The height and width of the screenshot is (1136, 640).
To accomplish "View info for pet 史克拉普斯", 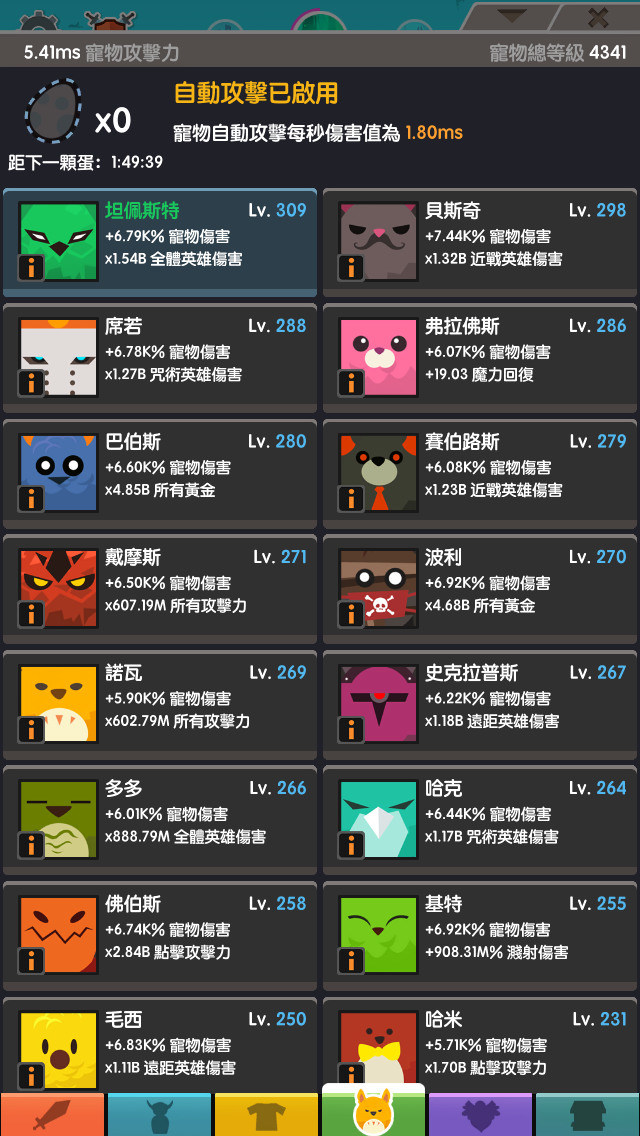I will [x=352, y=729].
